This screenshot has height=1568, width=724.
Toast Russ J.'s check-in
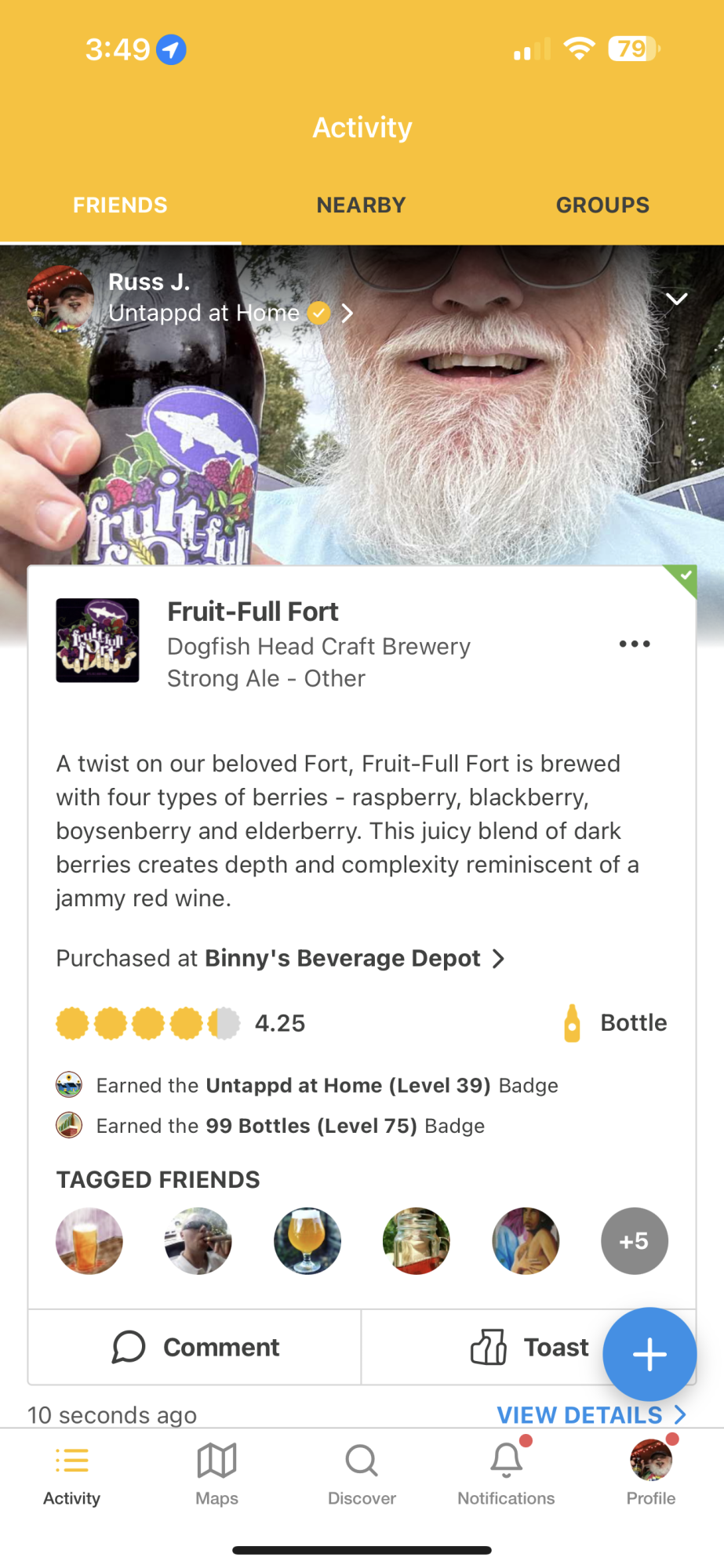pos(529,1347)
